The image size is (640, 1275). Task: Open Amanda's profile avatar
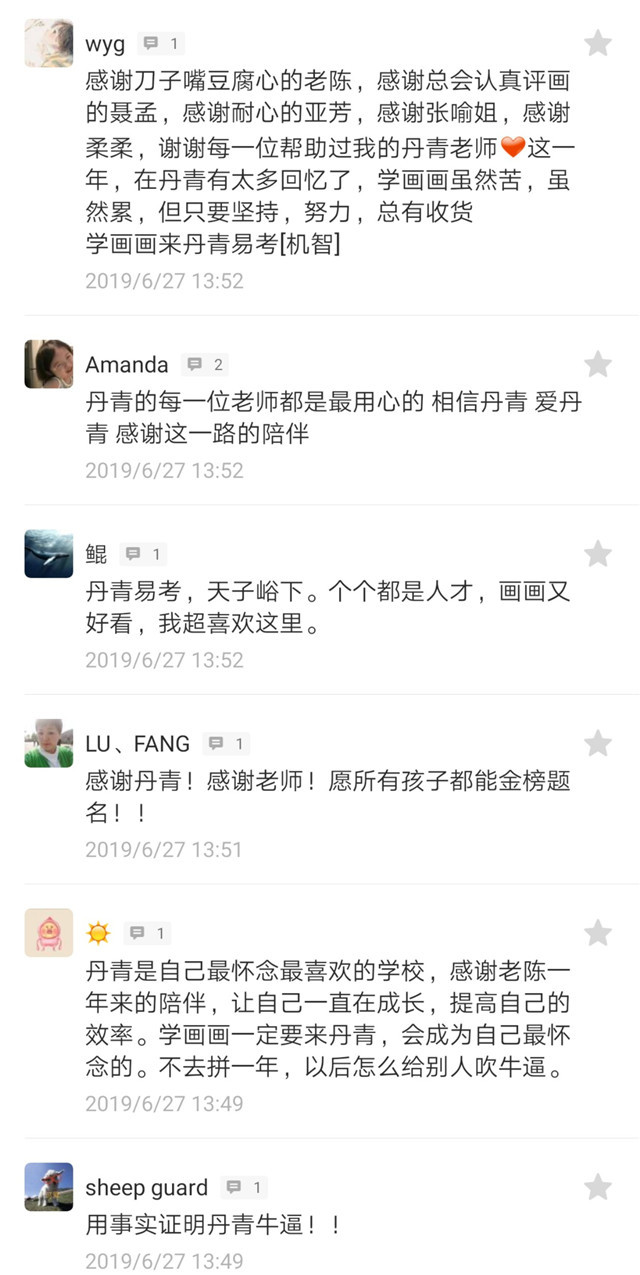(49, 364)
